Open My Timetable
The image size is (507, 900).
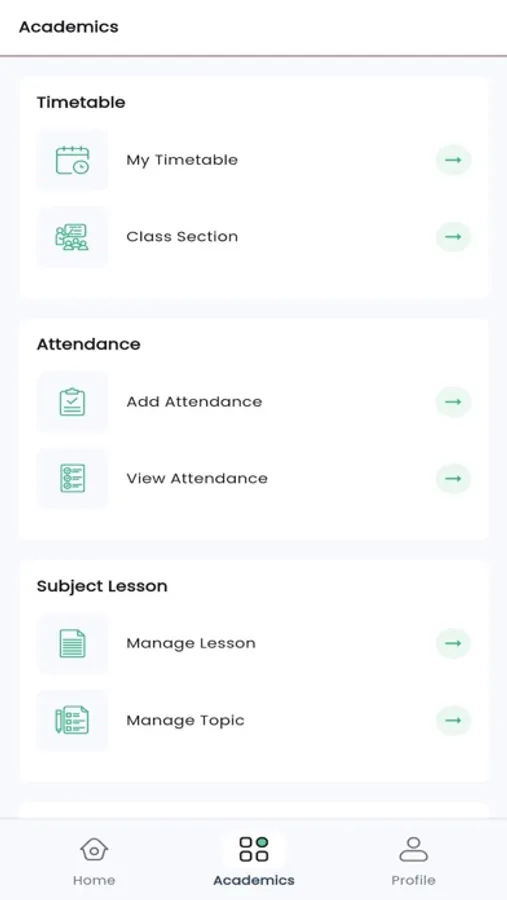[254, 160]
